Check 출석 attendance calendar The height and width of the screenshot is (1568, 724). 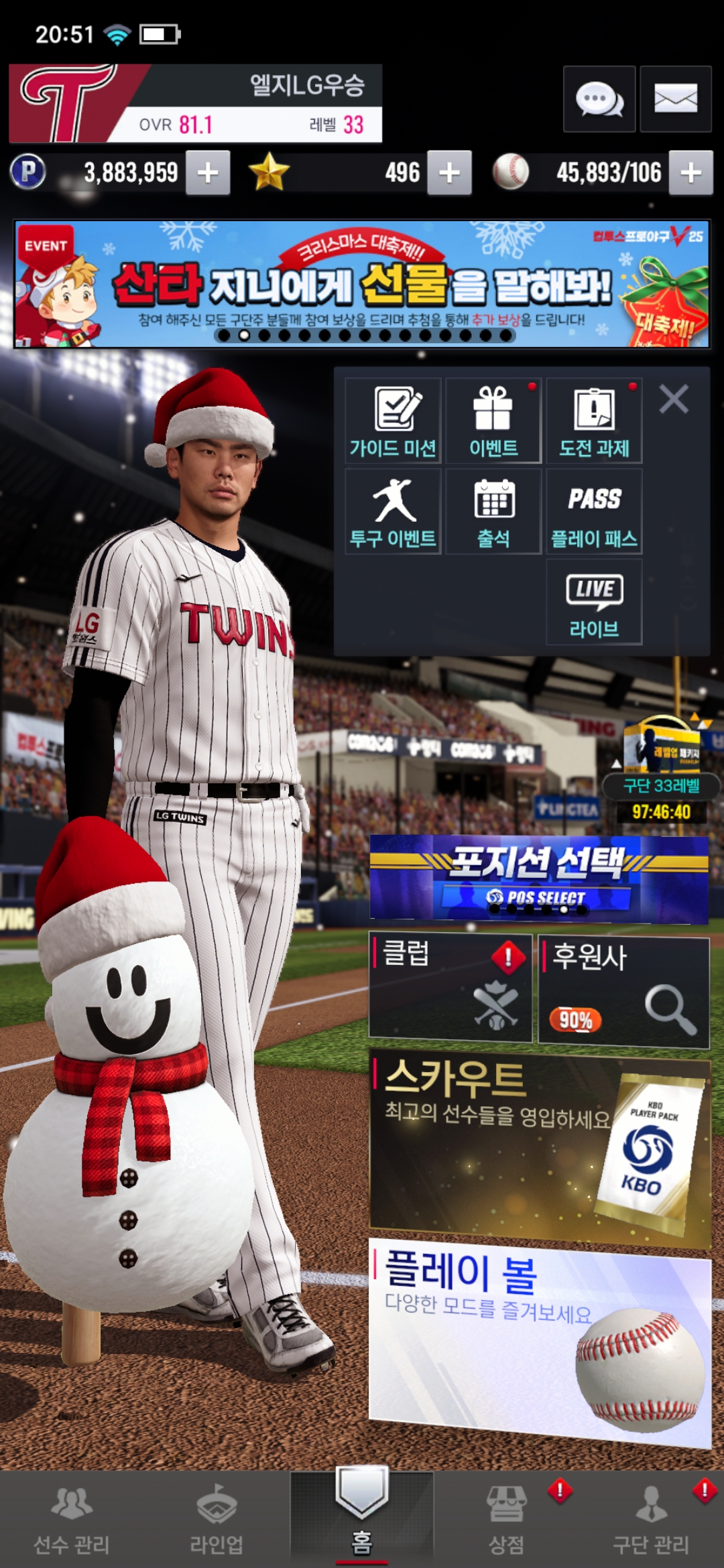click(493, 511)
